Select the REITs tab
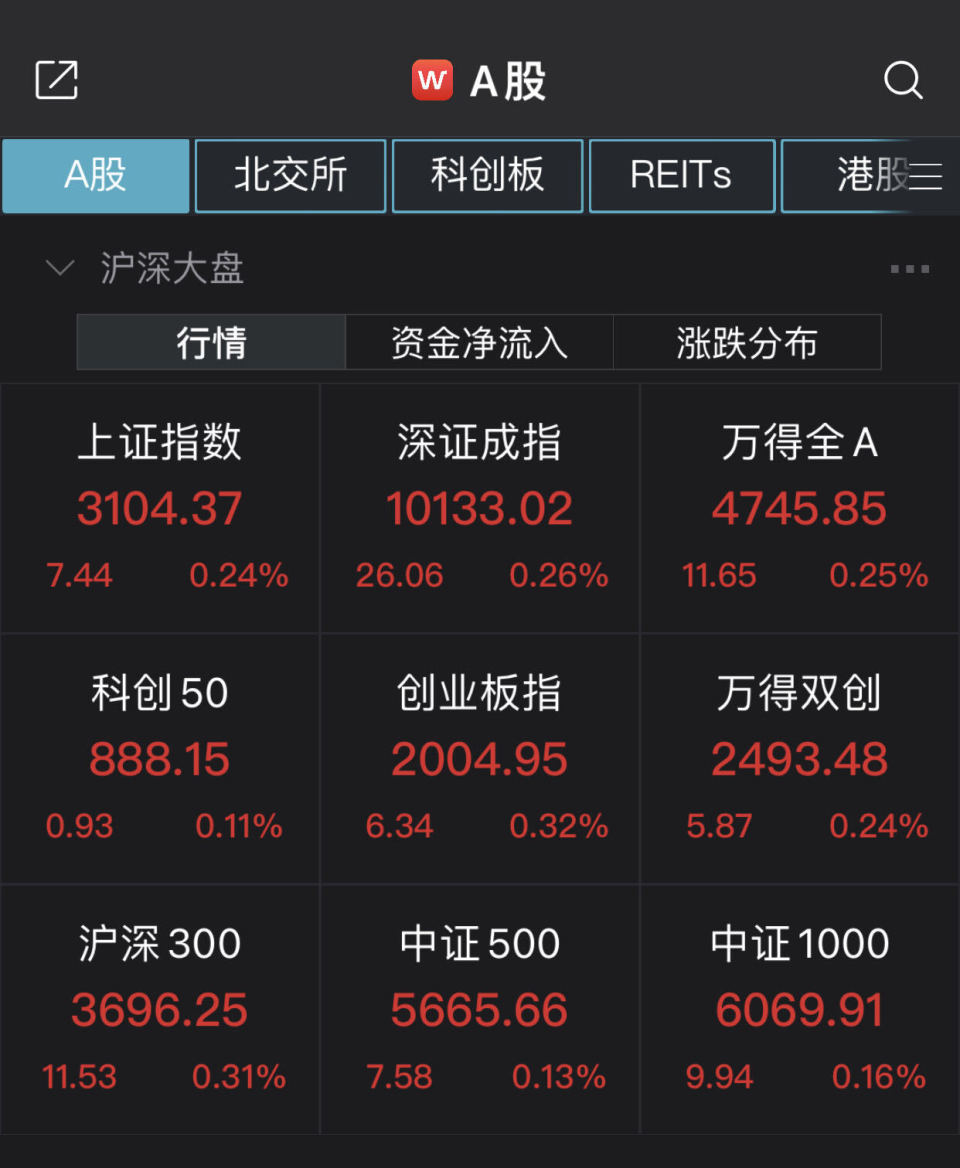The width and height of the screenshot is (960, 1168). point(681,176)
